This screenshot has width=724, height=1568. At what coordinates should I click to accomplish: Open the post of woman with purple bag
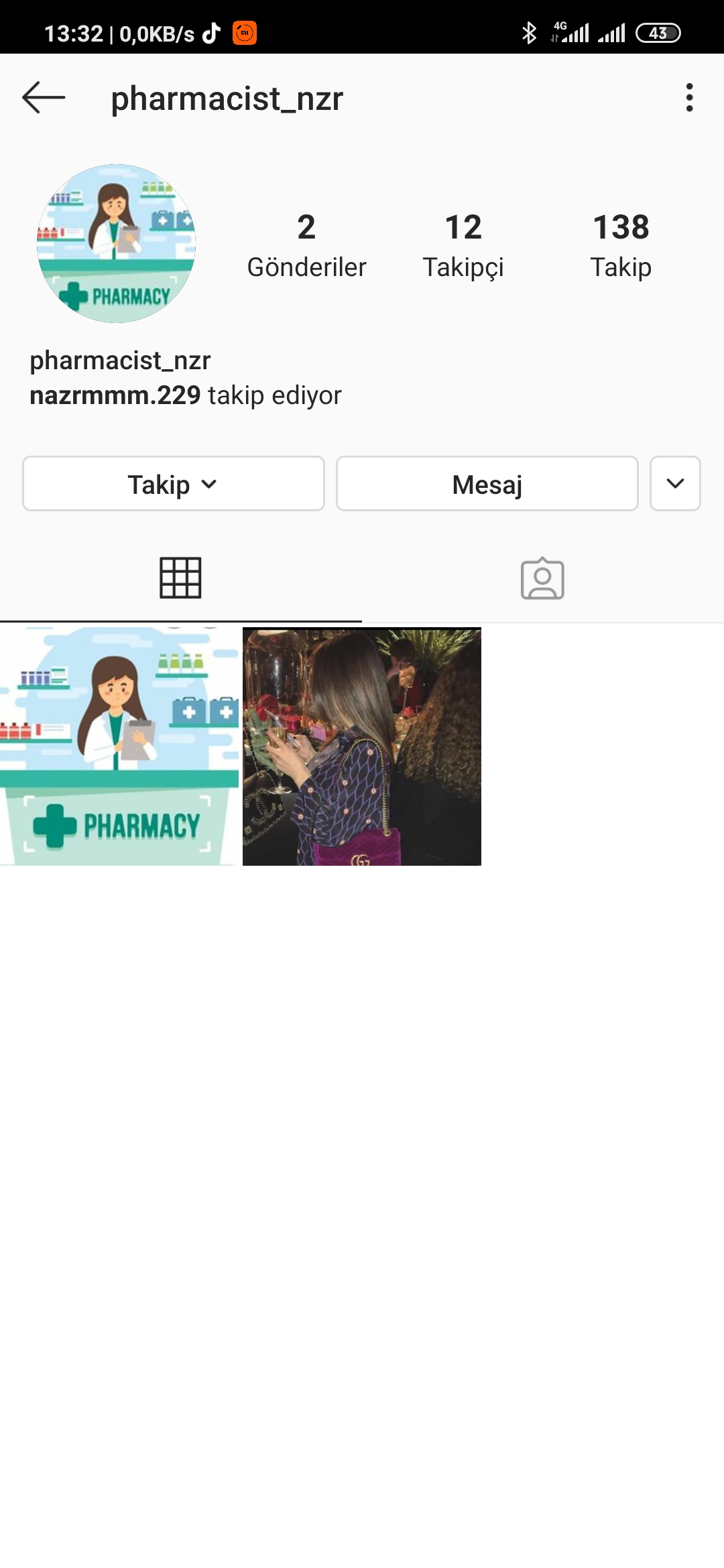(x=362, y=746)
